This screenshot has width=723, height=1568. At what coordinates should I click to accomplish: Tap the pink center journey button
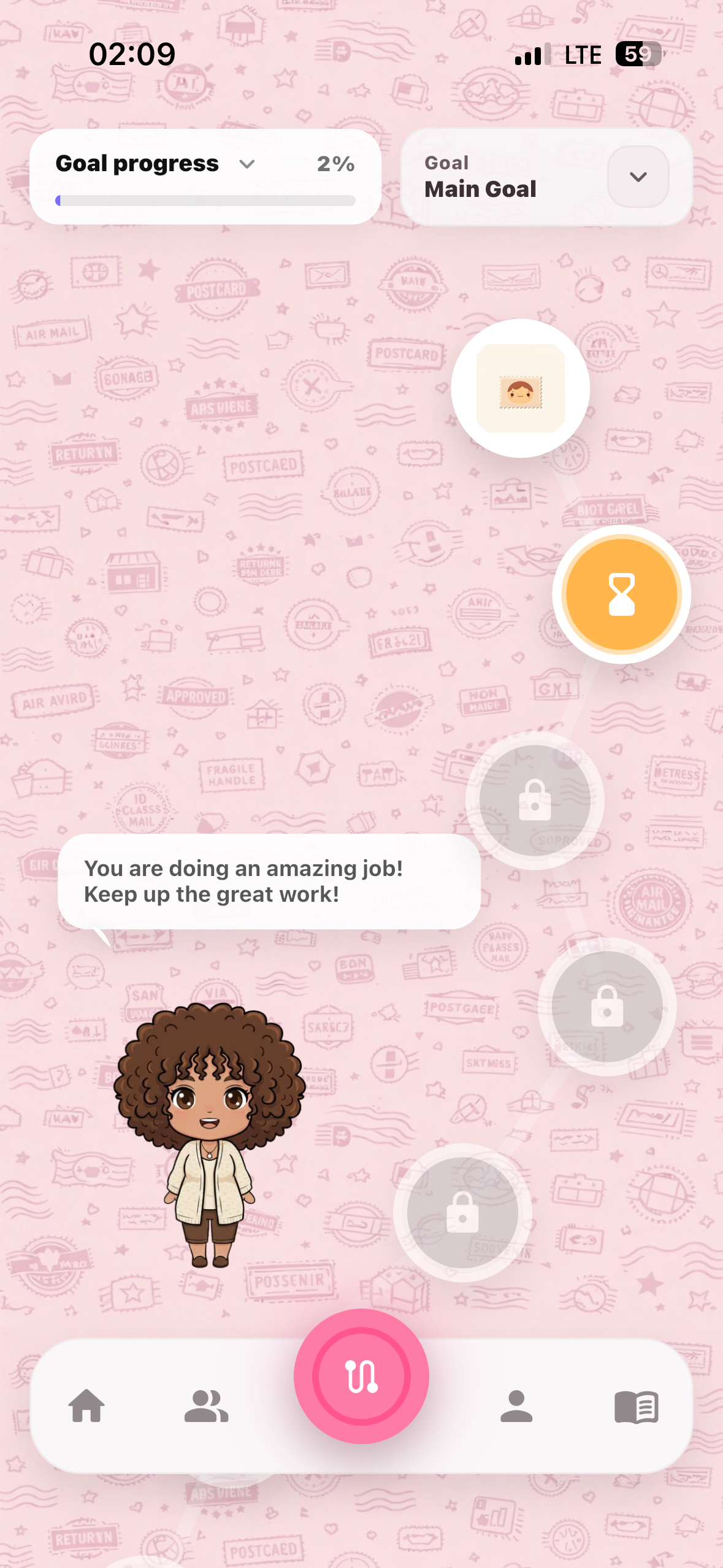tap(361, 1376)
